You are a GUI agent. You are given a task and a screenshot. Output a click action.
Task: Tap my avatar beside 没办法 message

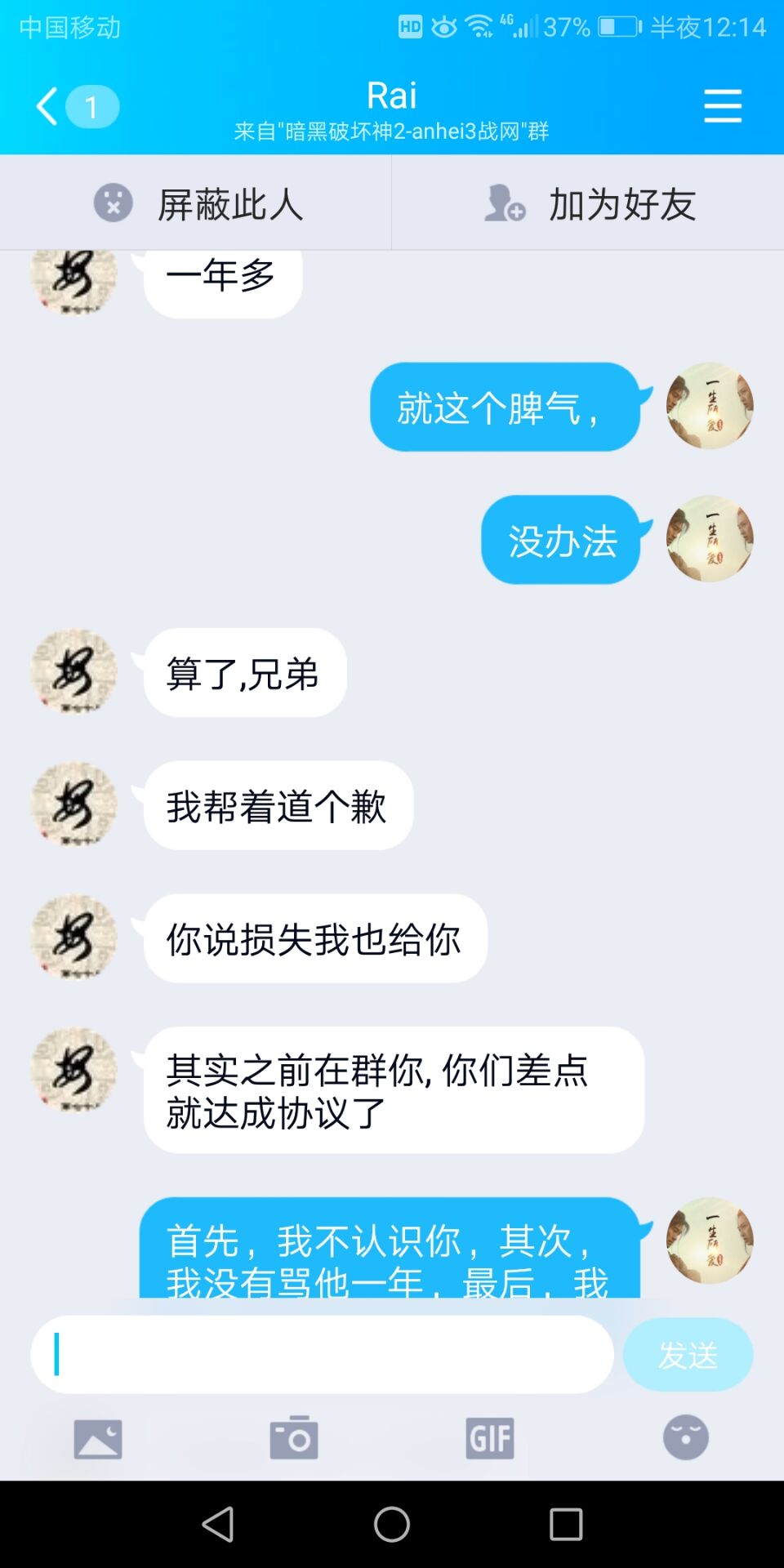tap(710, 538)
